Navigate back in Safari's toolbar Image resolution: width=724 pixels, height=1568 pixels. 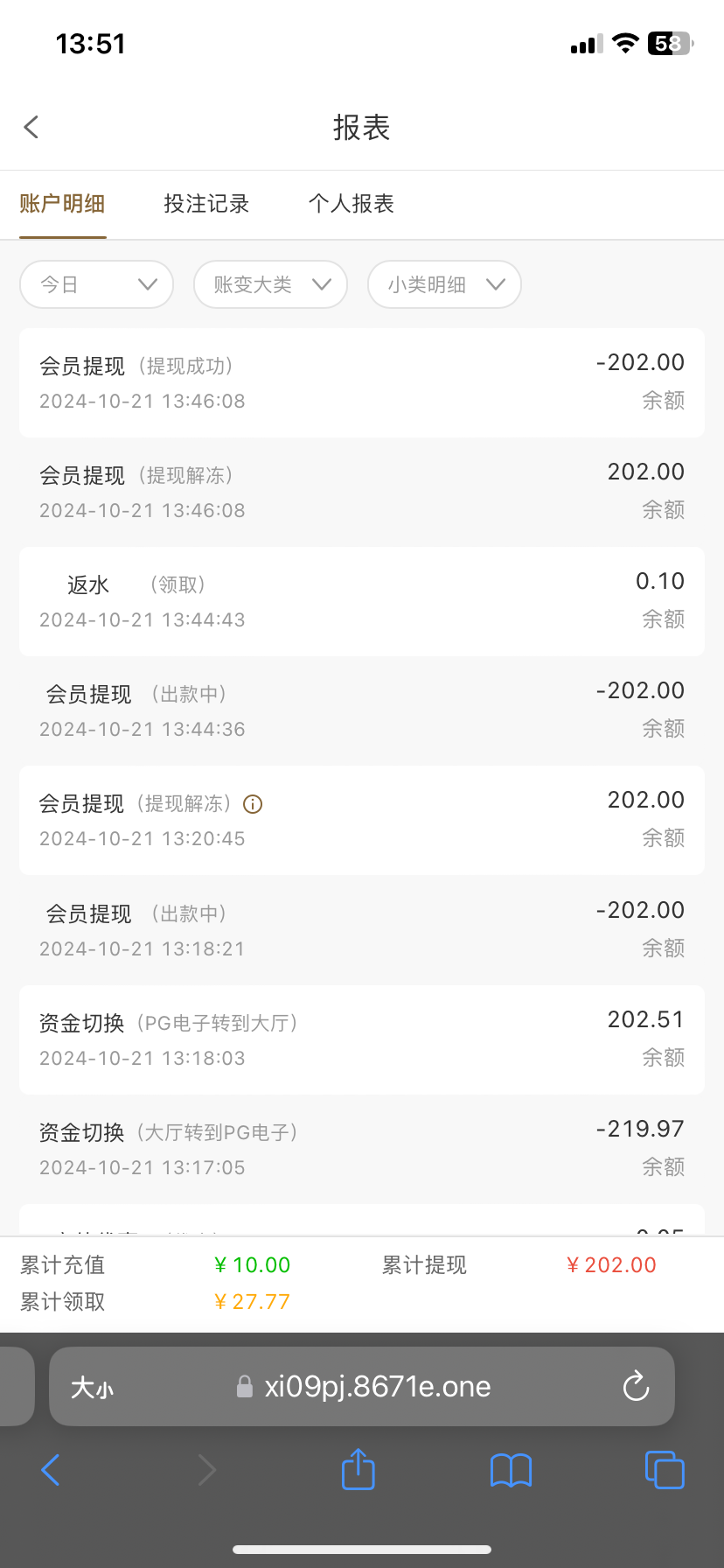tap(51, 1470)
